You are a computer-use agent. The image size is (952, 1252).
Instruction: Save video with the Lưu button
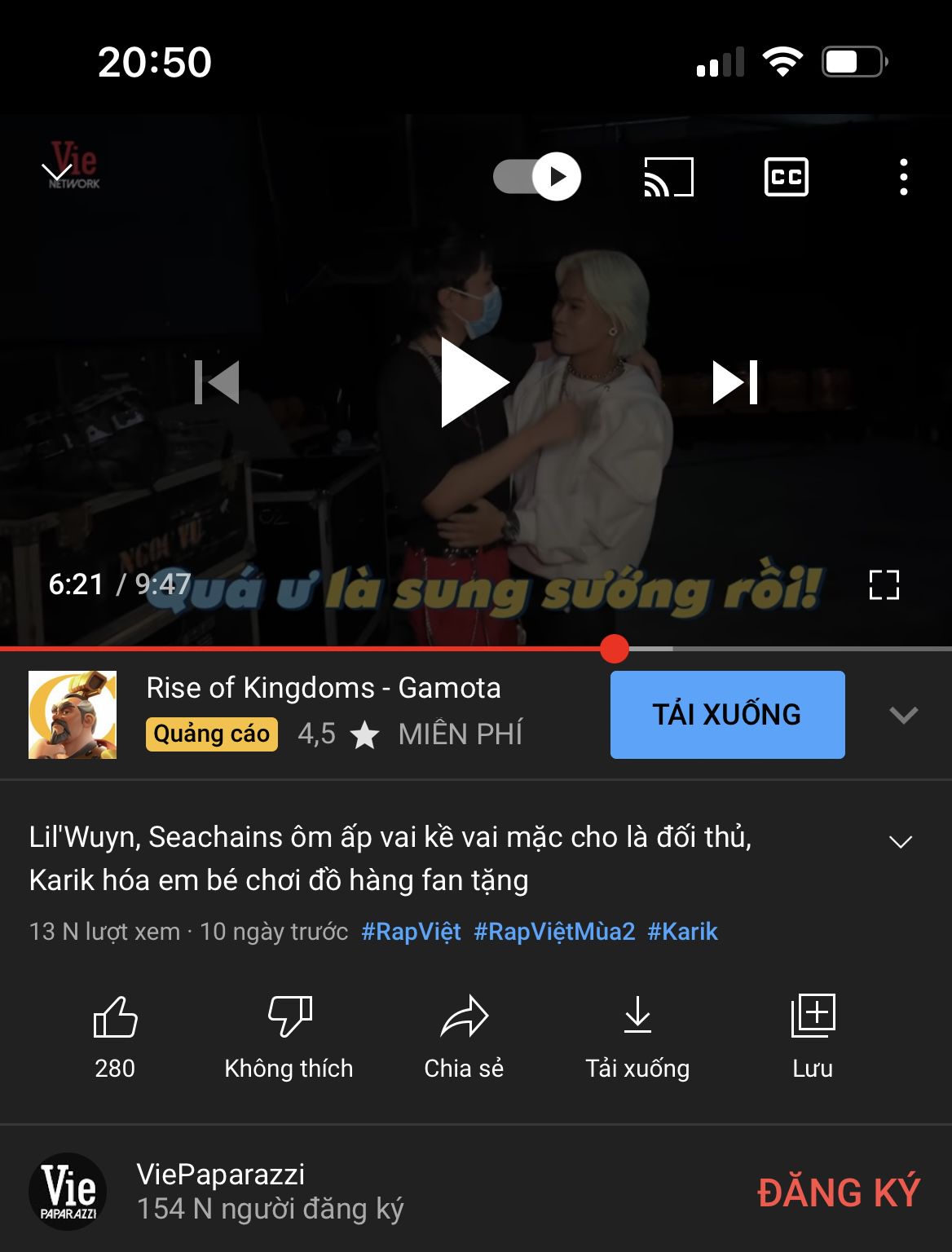[x=813, y=1030]
